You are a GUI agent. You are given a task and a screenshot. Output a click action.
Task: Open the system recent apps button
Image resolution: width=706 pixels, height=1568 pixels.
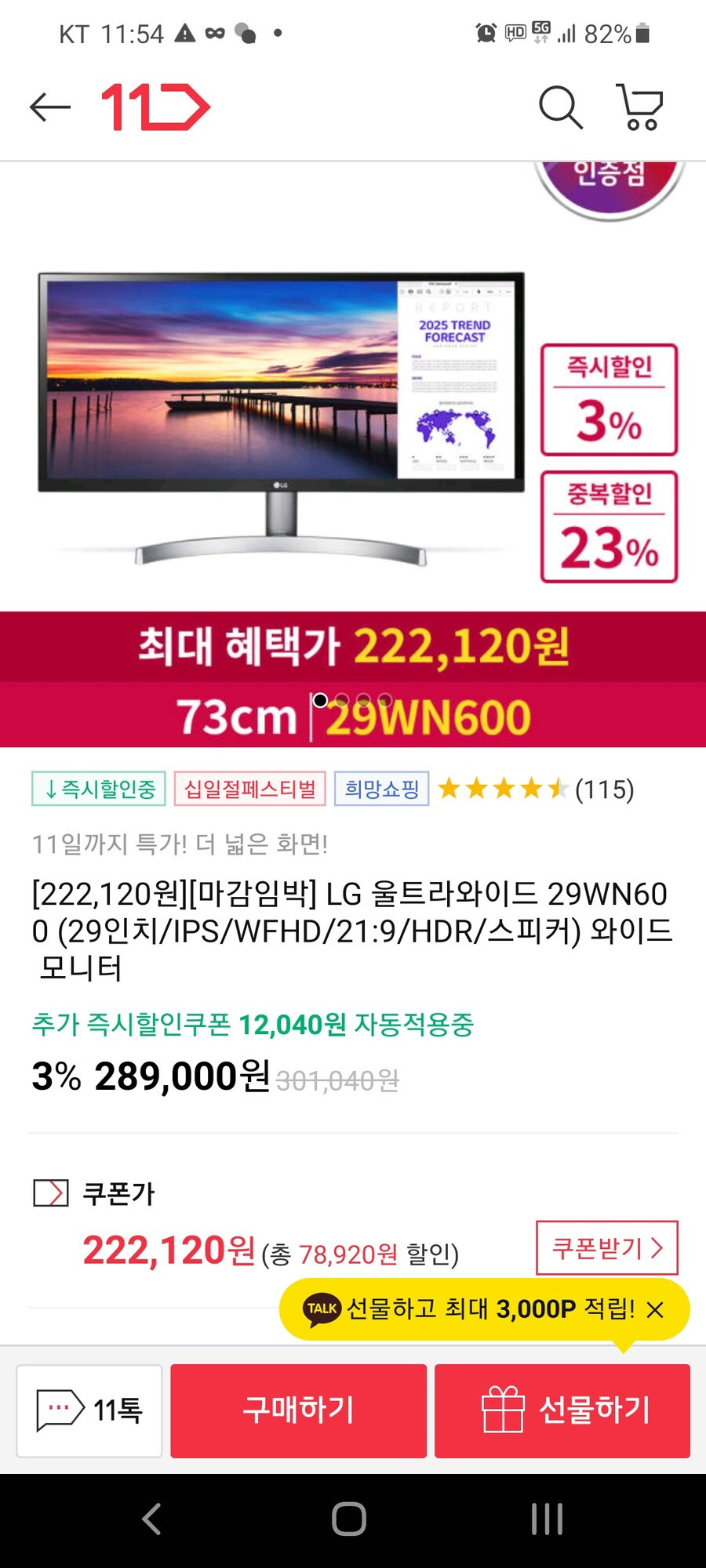click(x=547, y=1519)
